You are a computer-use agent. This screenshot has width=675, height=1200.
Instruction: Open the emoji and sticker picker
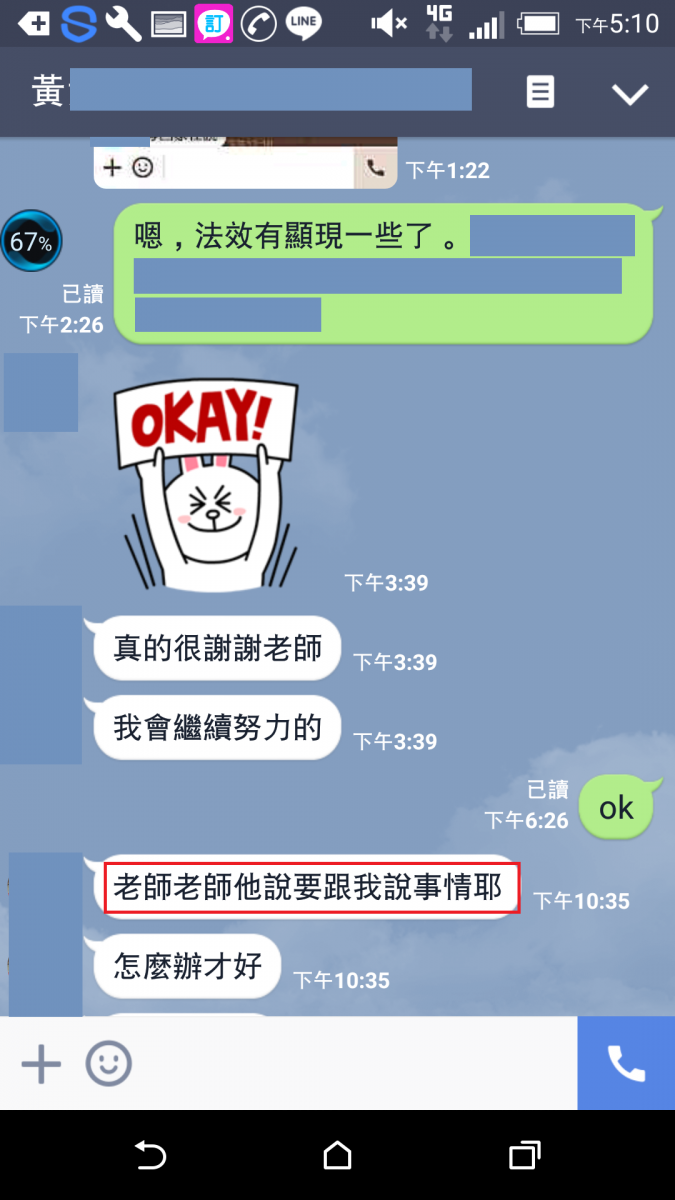(108, 1064)
